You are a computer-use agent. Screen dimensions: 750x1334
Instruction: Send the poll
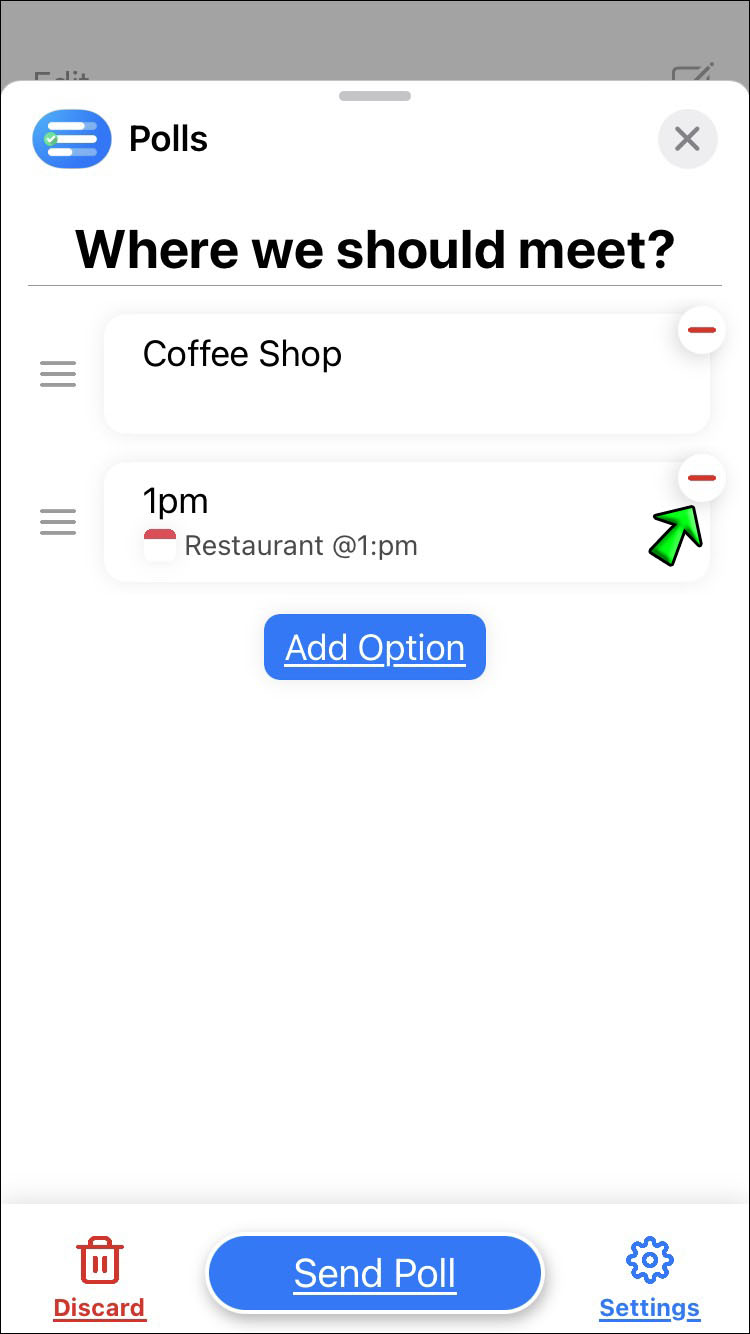pyautogui.click(x=375, y=1273)
